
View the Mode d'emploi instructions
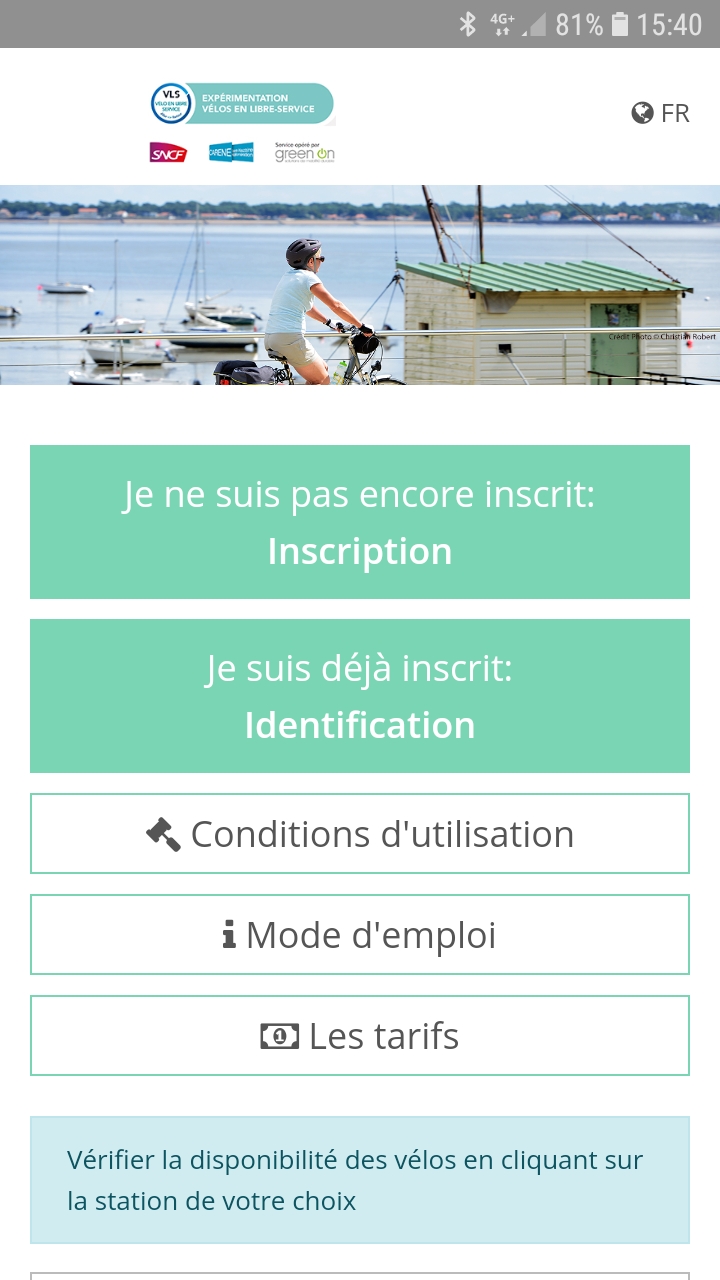[x=360, y=935]
